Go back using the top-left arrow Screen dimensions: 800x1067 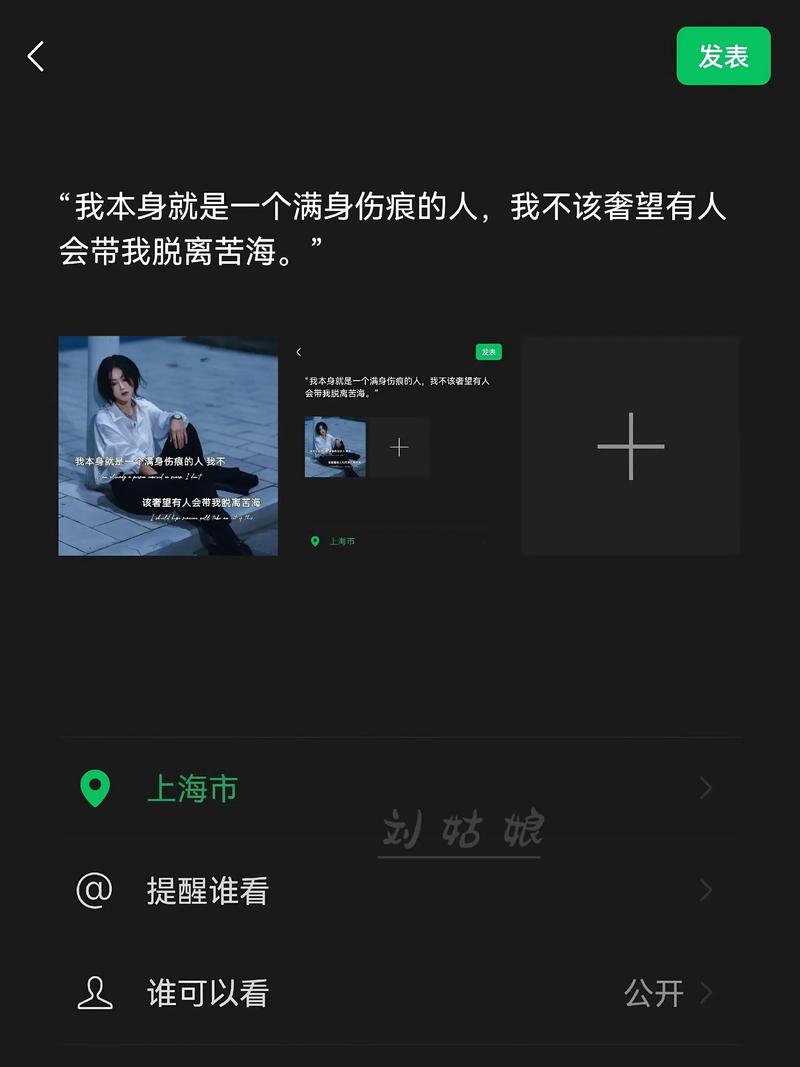coord(36,56)
